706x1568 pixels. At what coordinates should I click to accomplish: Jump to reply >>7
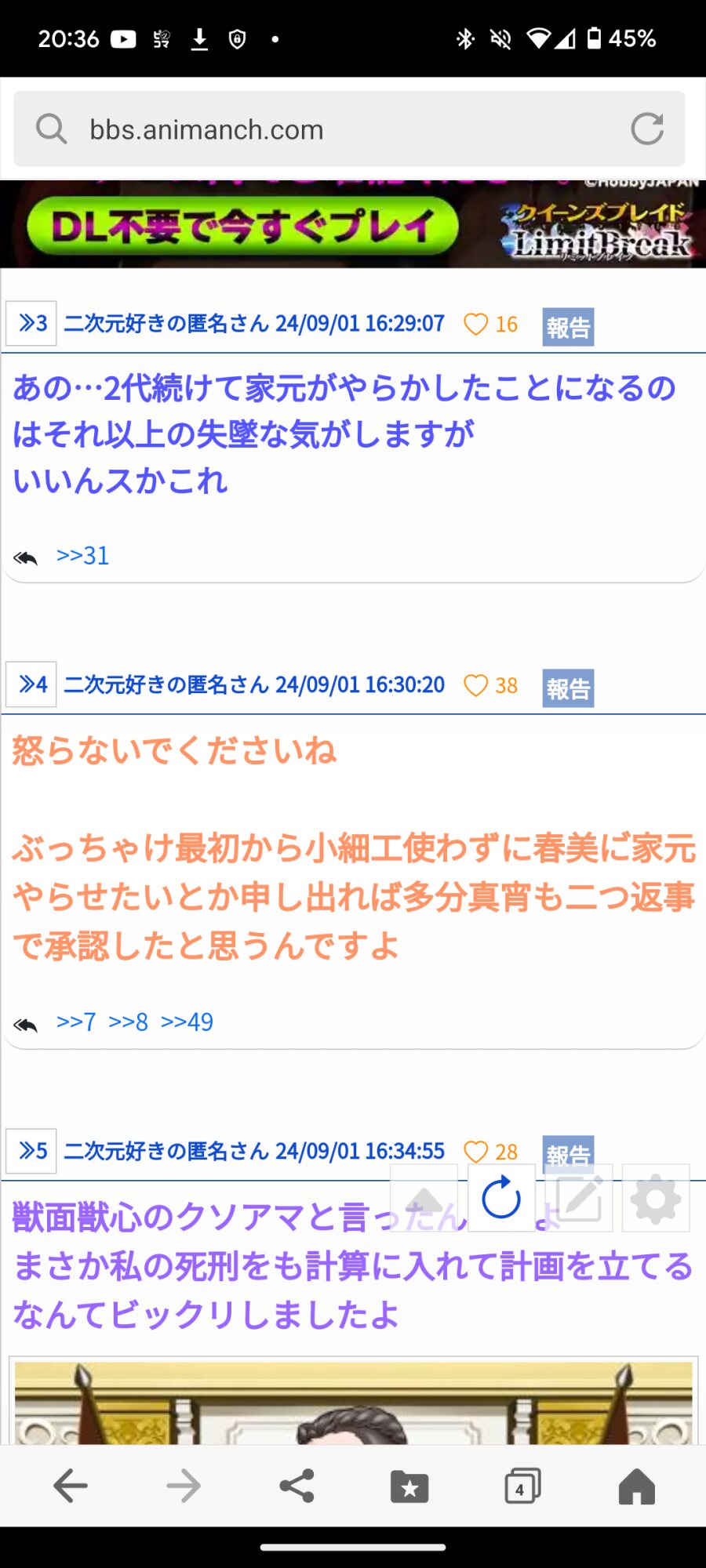(x=76, y=1022)
